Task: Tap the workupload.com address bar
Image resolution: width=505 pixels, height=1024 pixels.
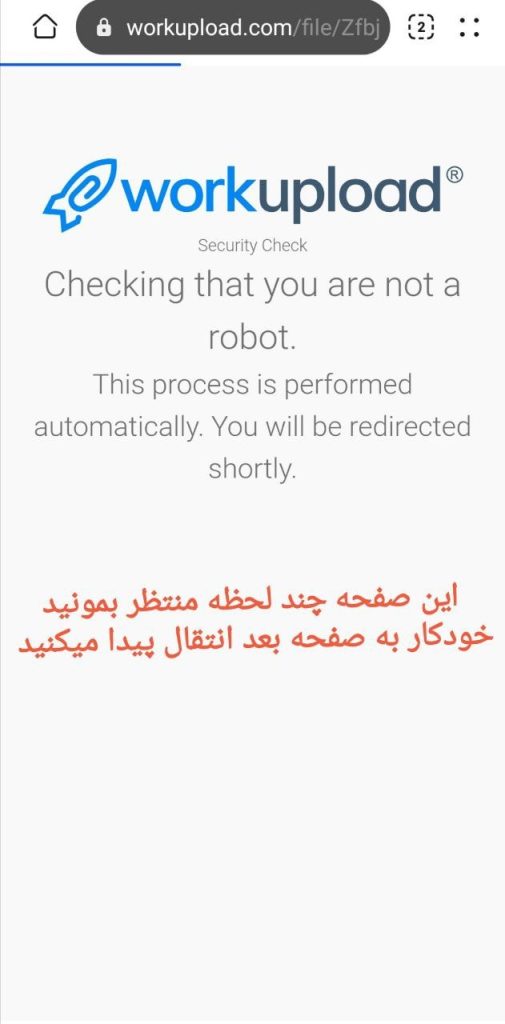Action: pyautogui.click(x=233, y=27)
